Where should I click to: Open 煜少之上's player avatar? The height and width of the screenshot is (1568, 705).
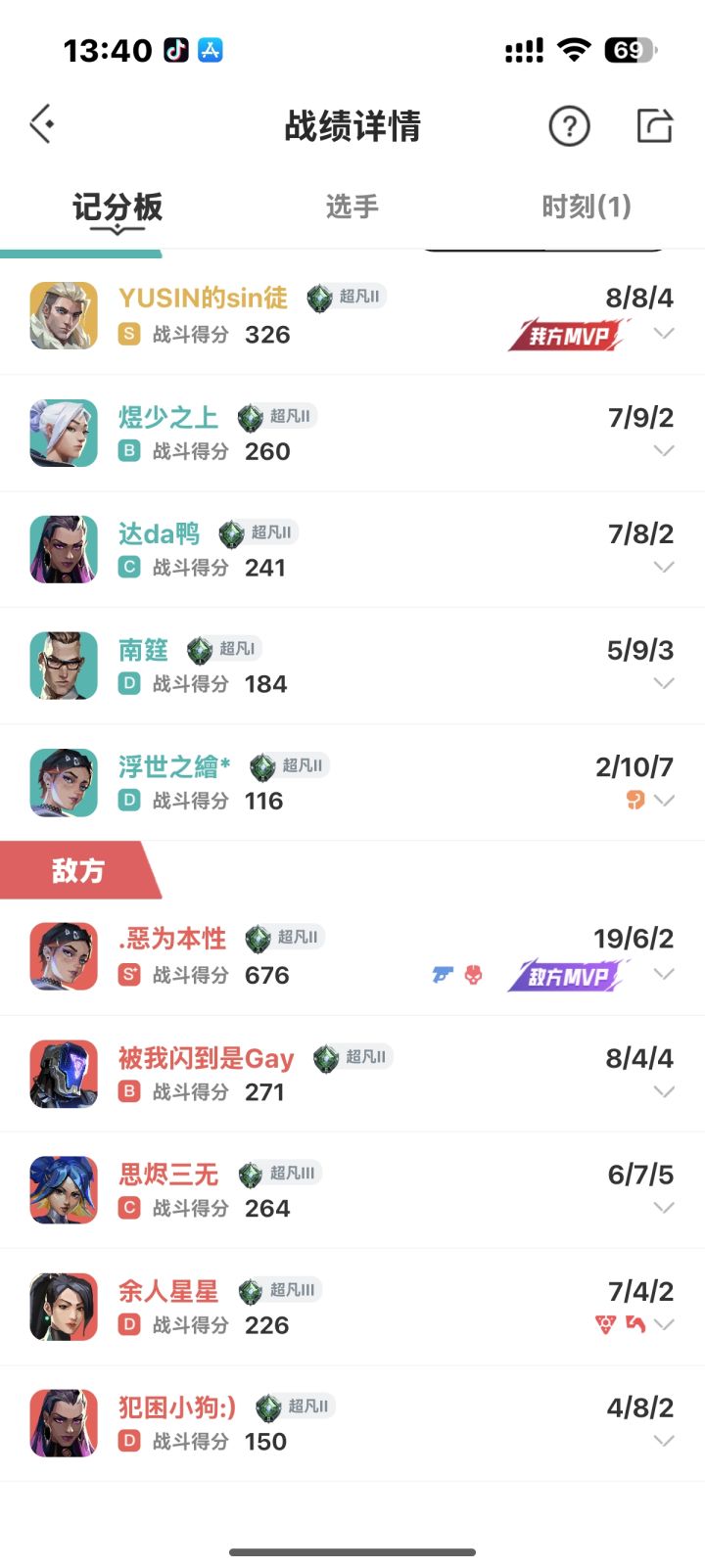[63, 432]
